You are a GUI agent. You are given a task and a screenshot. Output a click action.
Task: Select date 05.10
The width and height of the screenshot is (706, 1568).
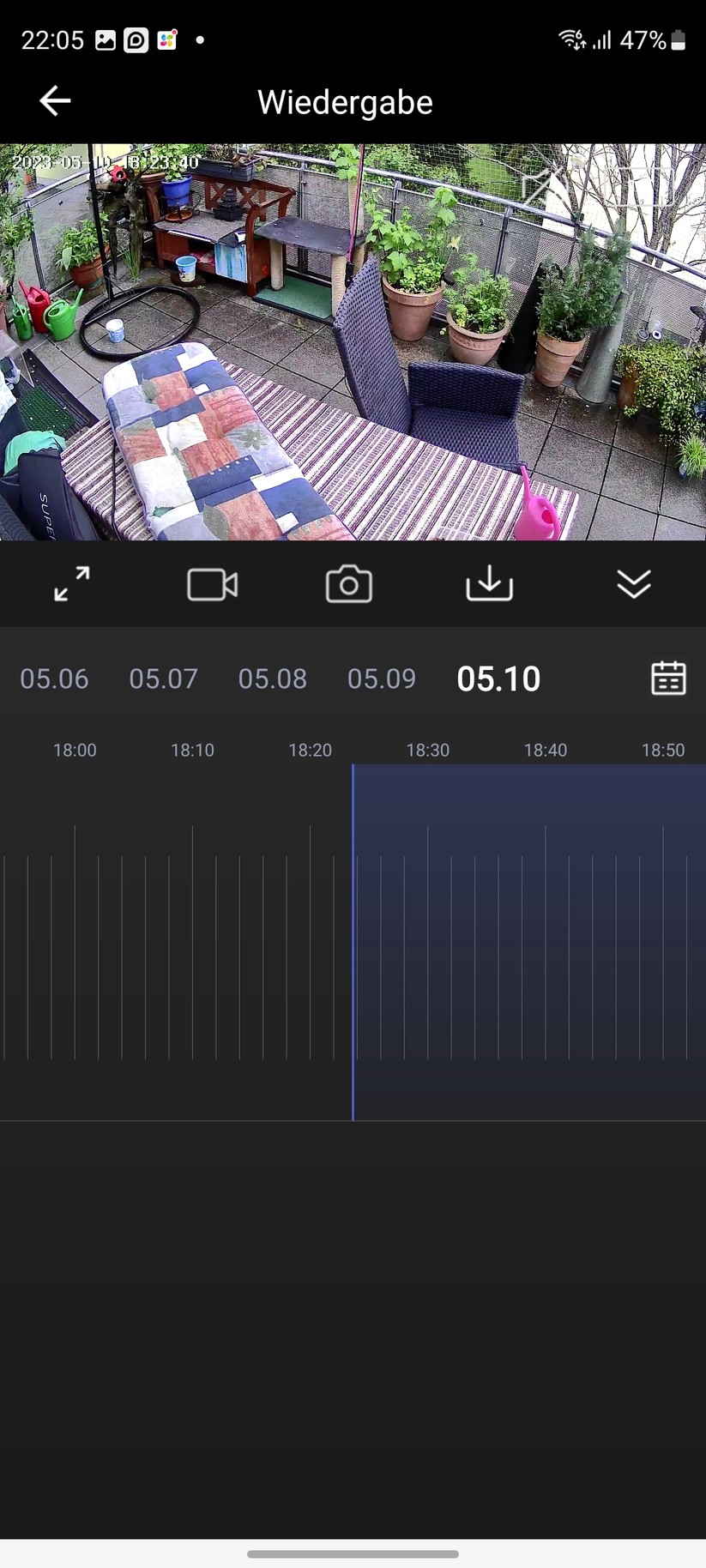[498, 678]
